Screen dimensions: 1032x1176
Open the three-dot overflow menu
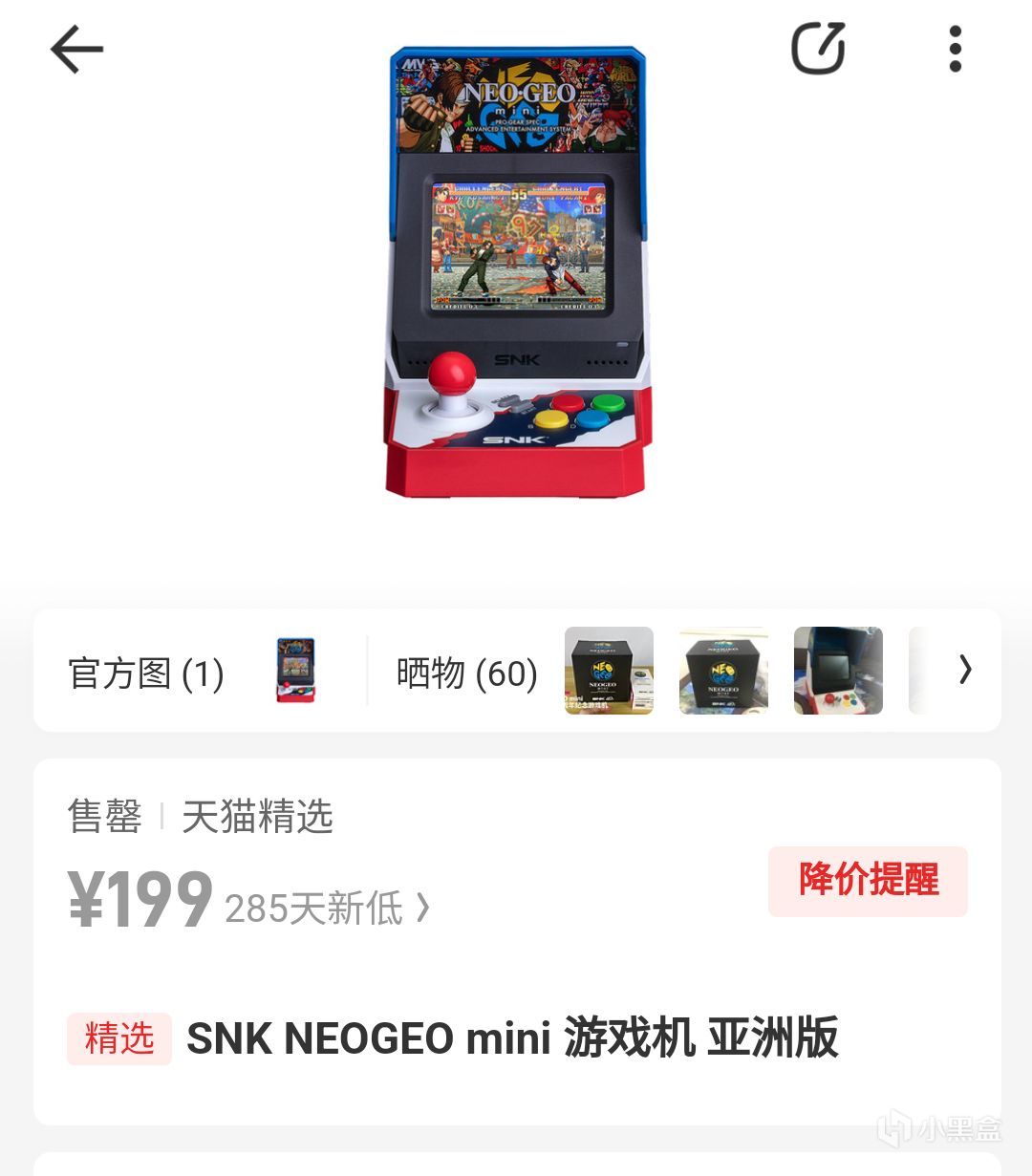(955, 49)
